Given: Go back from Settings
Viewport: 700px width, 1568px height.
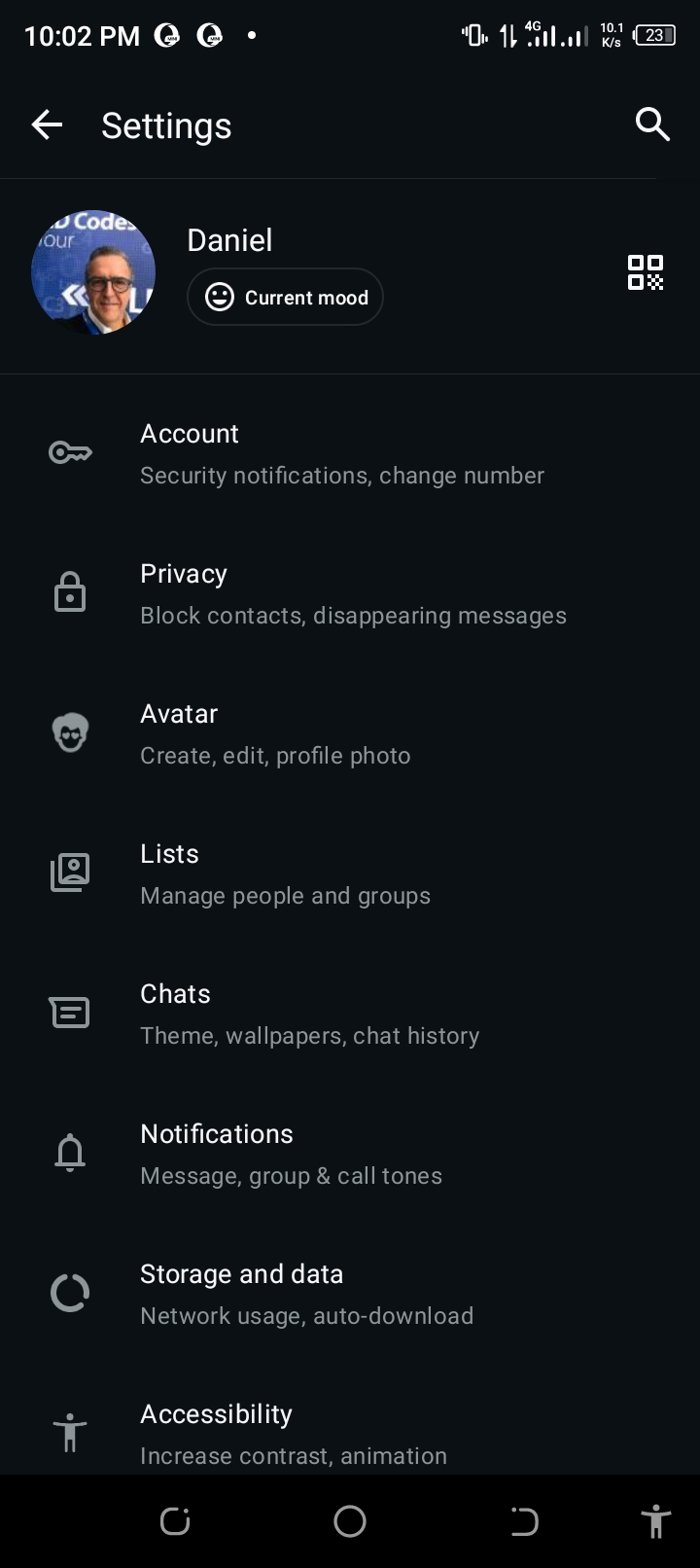Looking at the screenshot, I should (x=47, y=125).
